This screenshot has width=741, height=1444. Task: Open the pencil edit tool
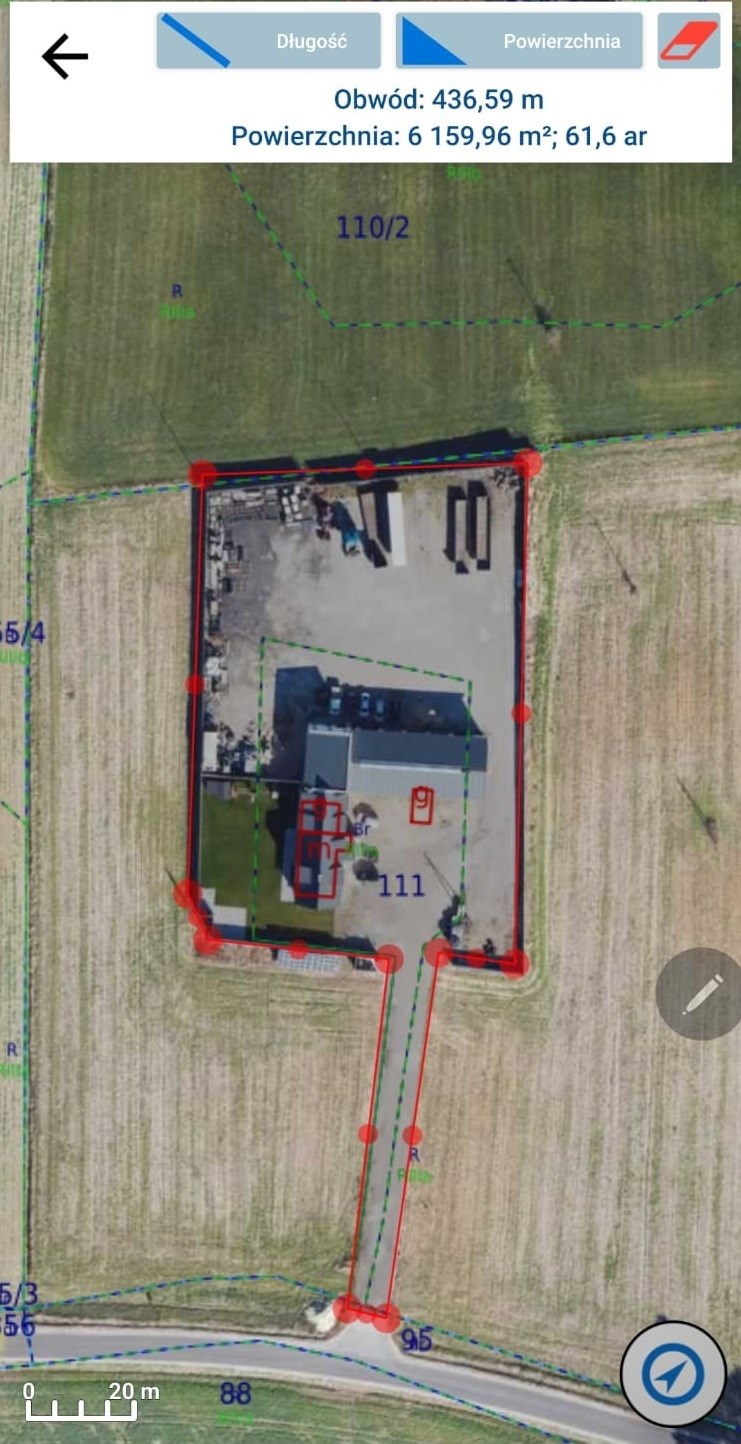(700, 993)
